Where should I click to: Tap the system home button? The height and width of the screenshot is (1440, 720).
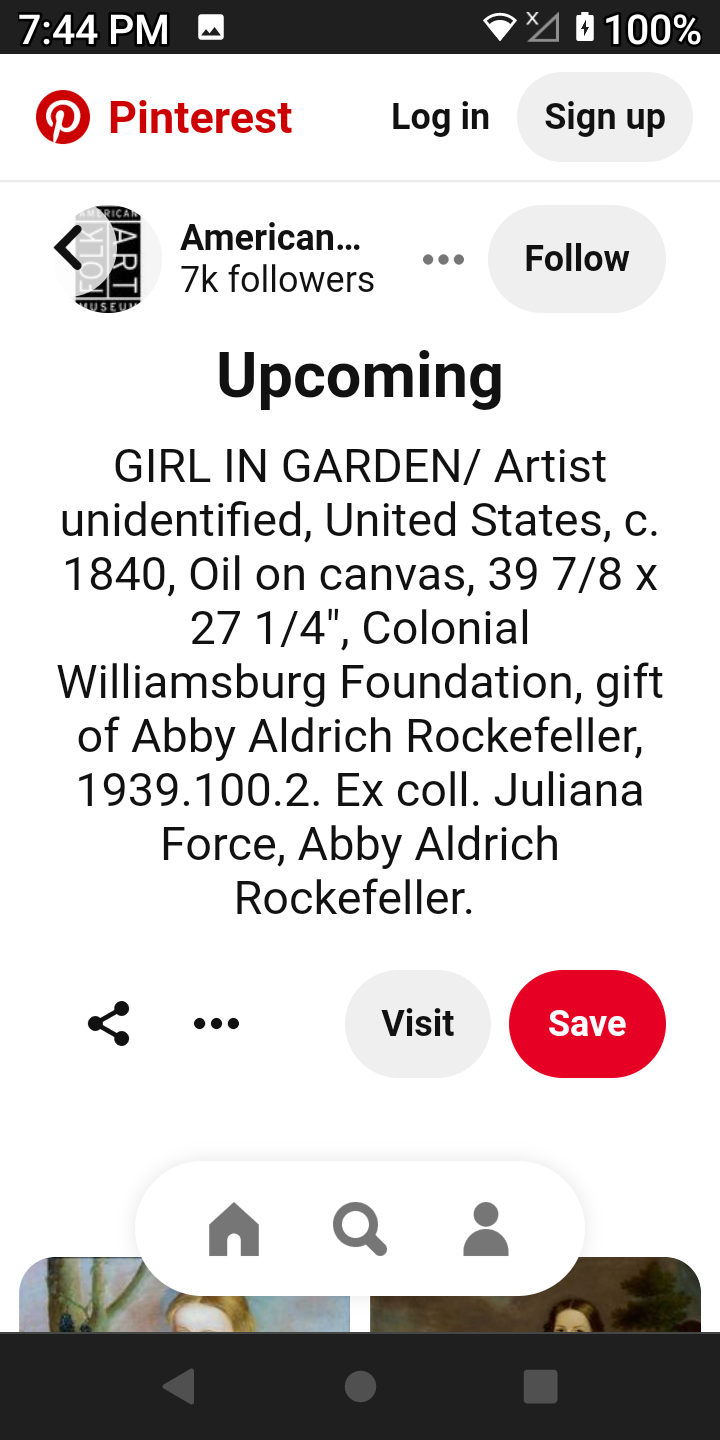tap(360, 1387)
